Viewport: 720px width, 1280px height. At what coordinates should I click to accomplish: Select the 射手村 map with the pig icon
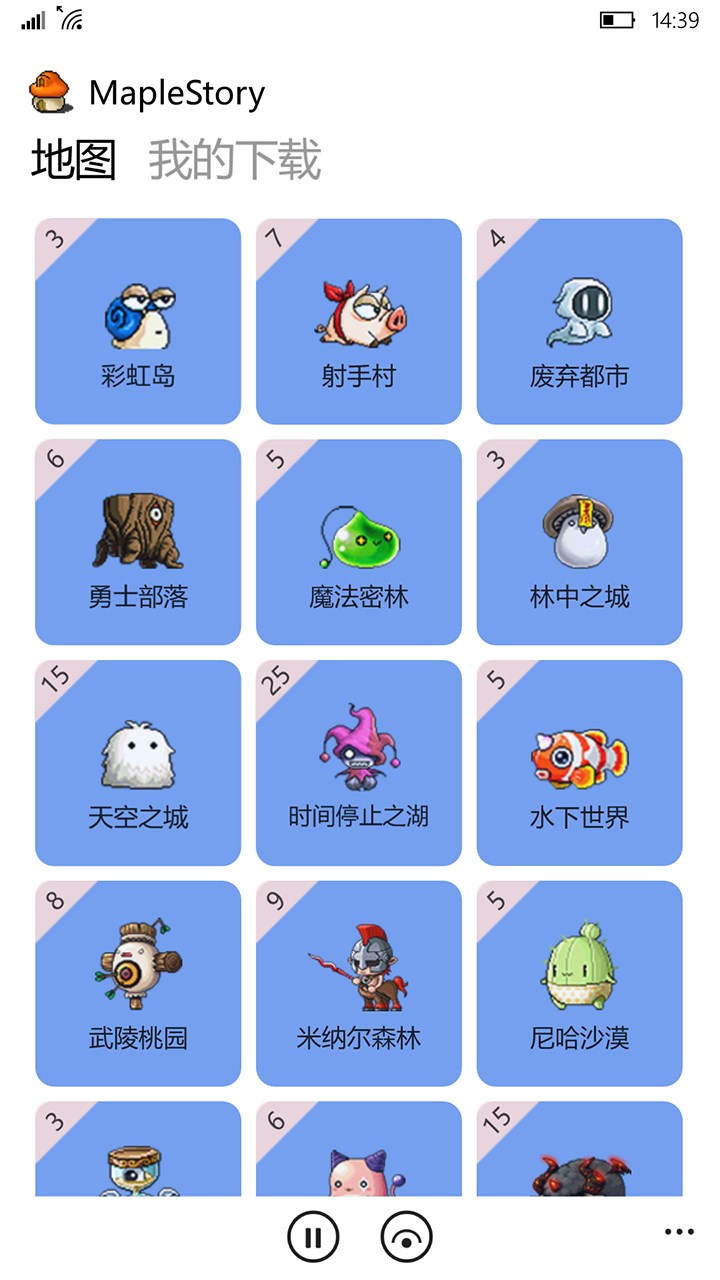tap(358, 320)
